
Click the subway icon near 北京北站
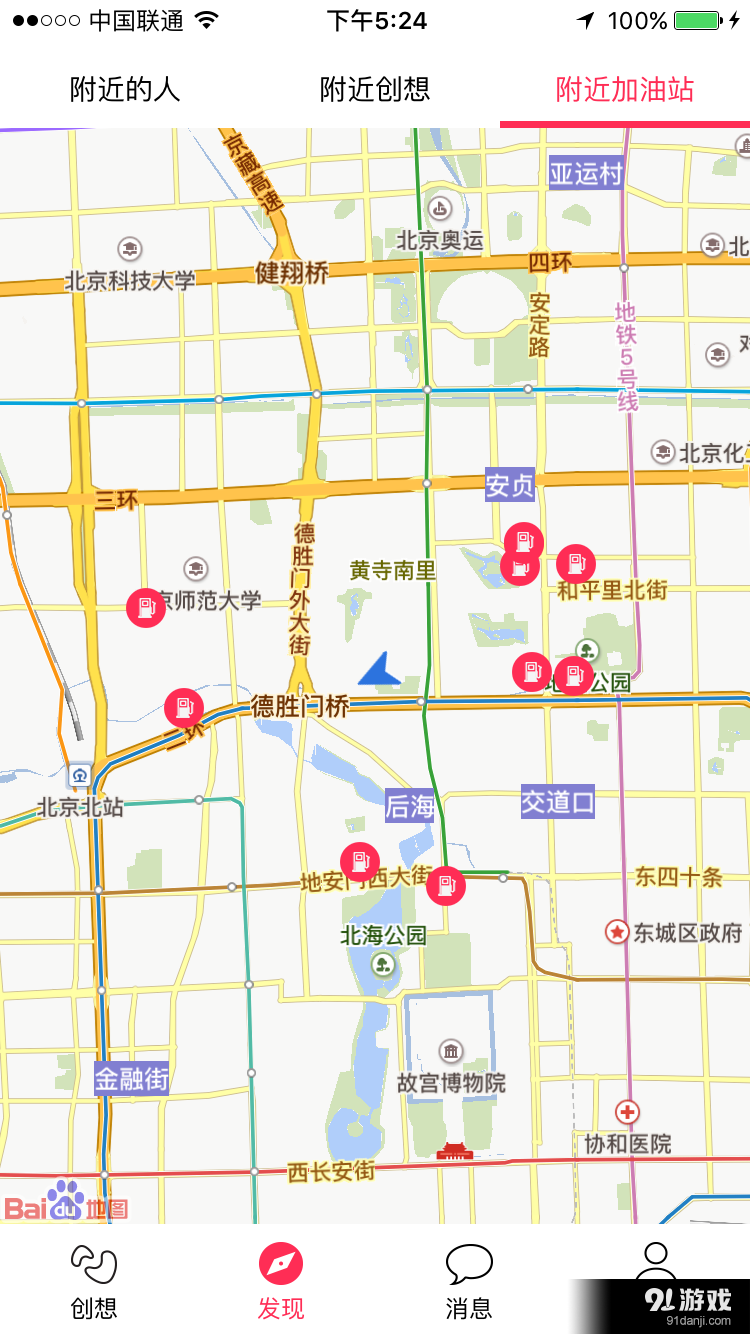(79, 774)
